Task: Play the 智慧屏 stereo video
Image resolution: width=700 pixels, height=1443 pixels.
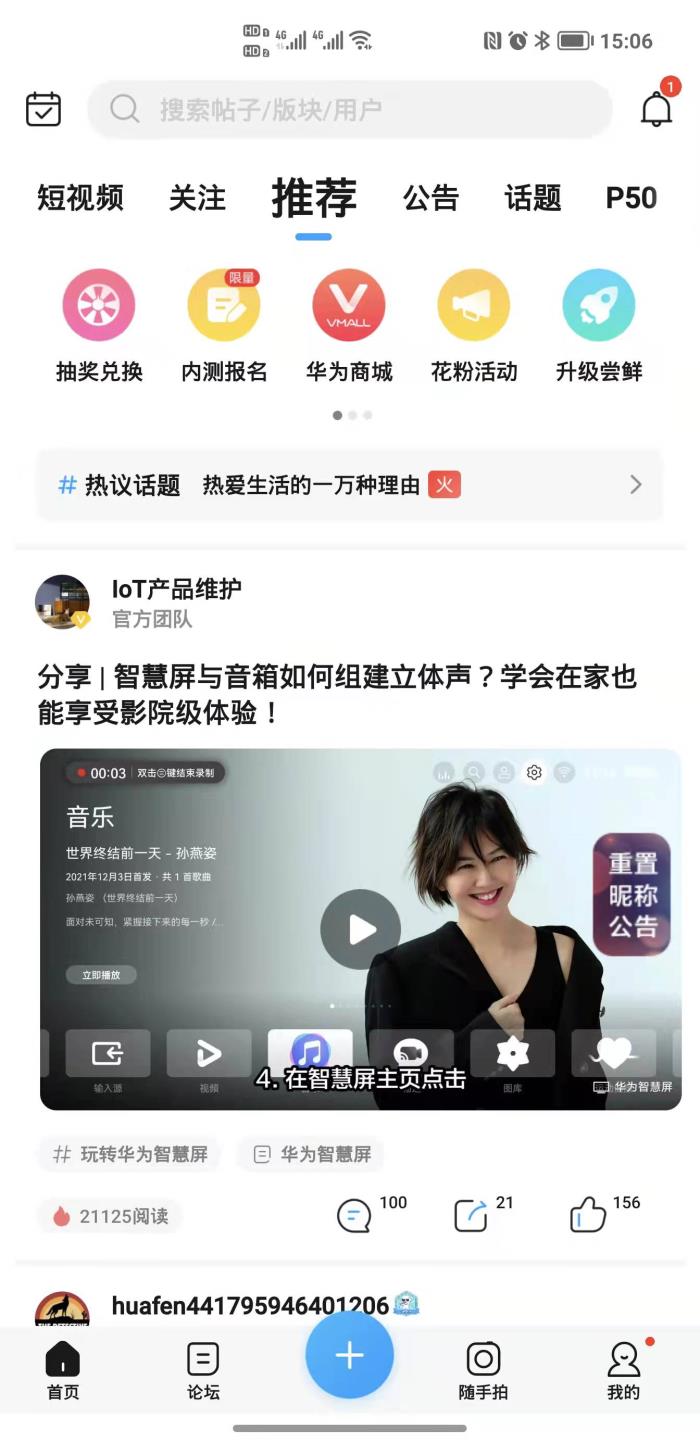Action: pos(360,929)
